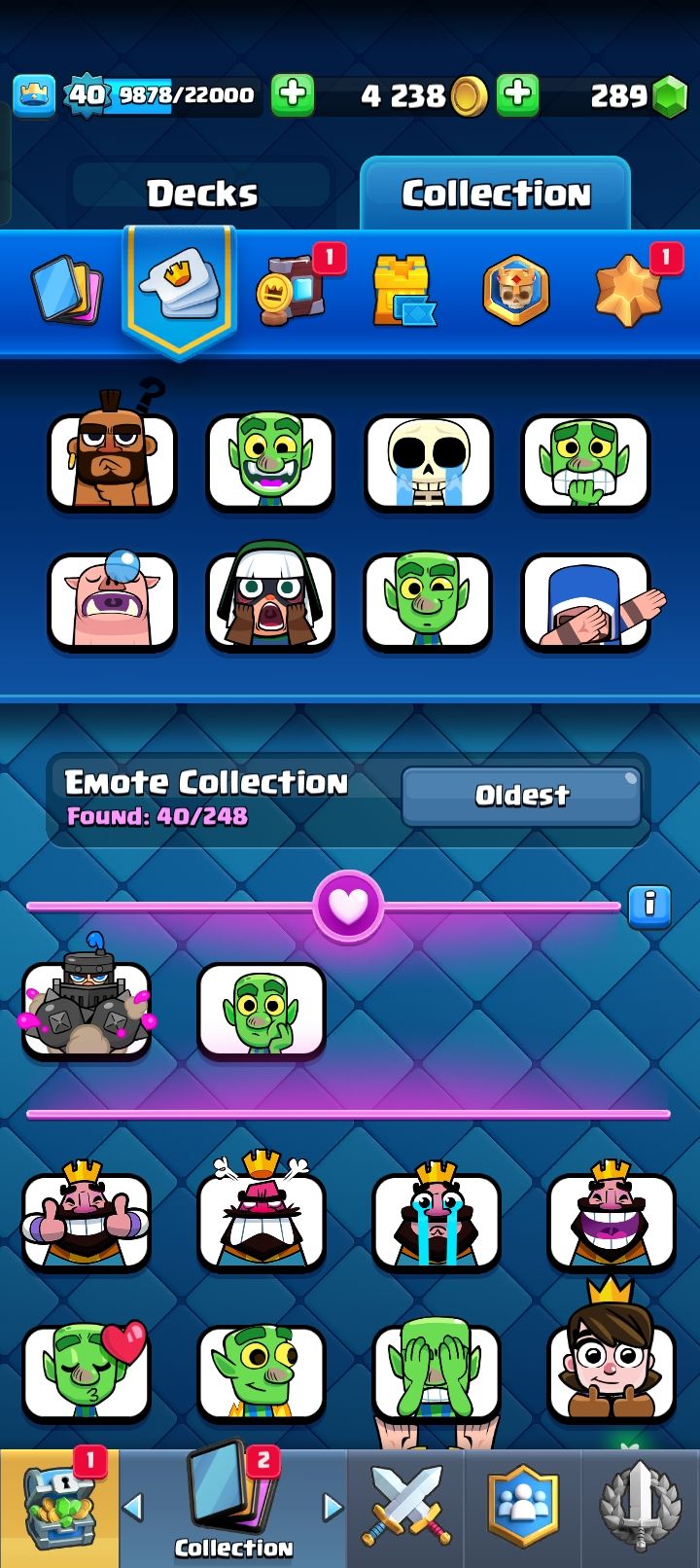Open the blue info button

[649, 906]
